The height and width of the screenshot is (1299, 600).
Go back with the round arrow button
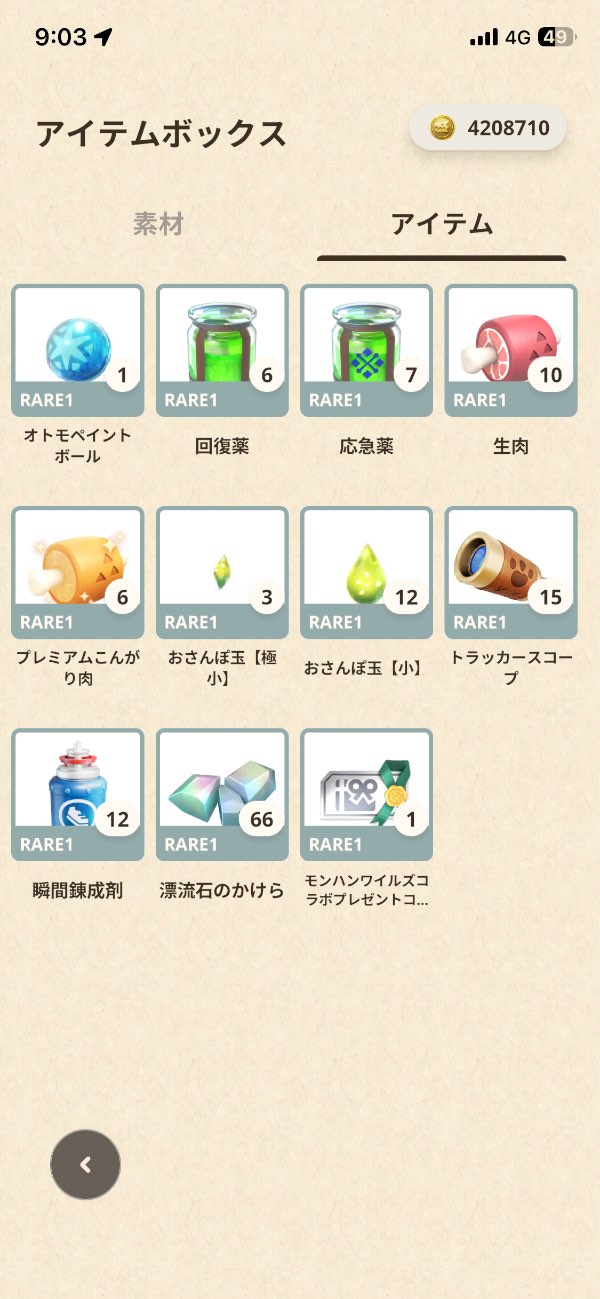[x=85, y=1164]
